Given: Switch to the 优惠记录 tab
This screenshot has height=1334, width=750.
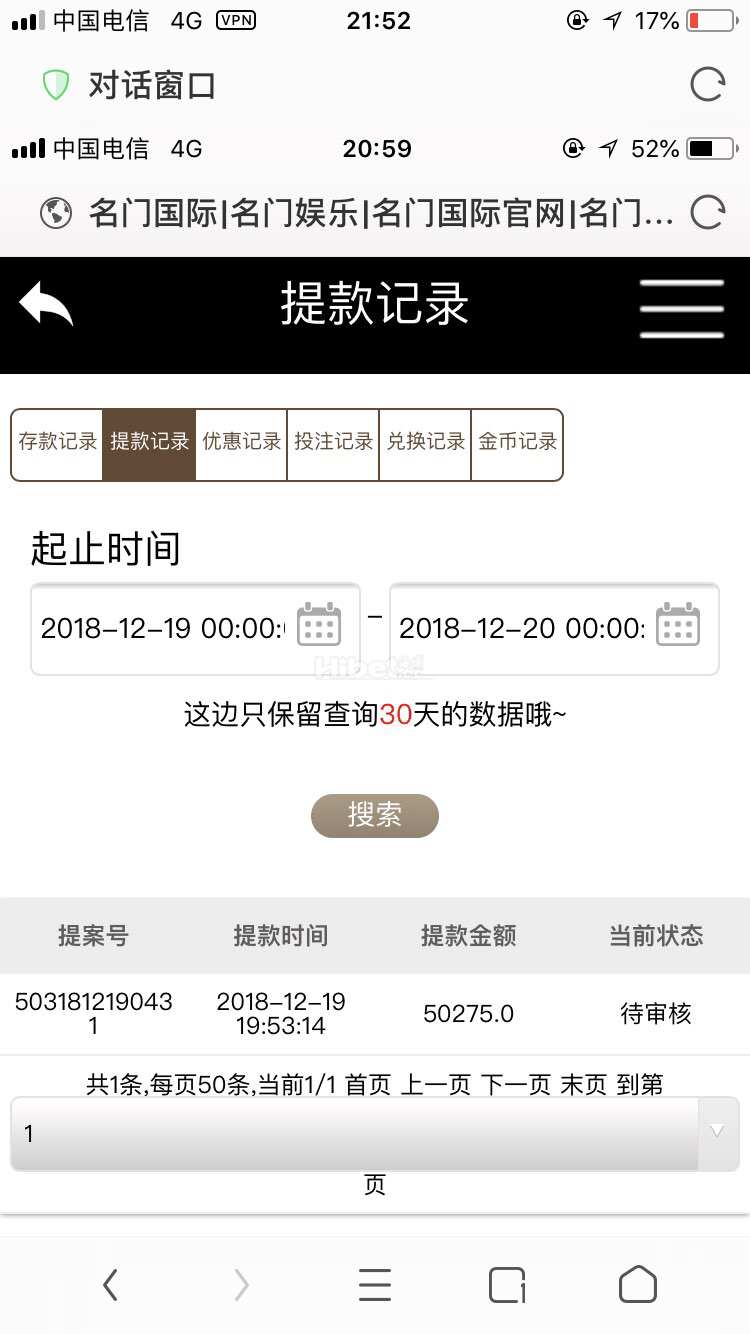Looking at the screenshot, I should coord(242,442).
